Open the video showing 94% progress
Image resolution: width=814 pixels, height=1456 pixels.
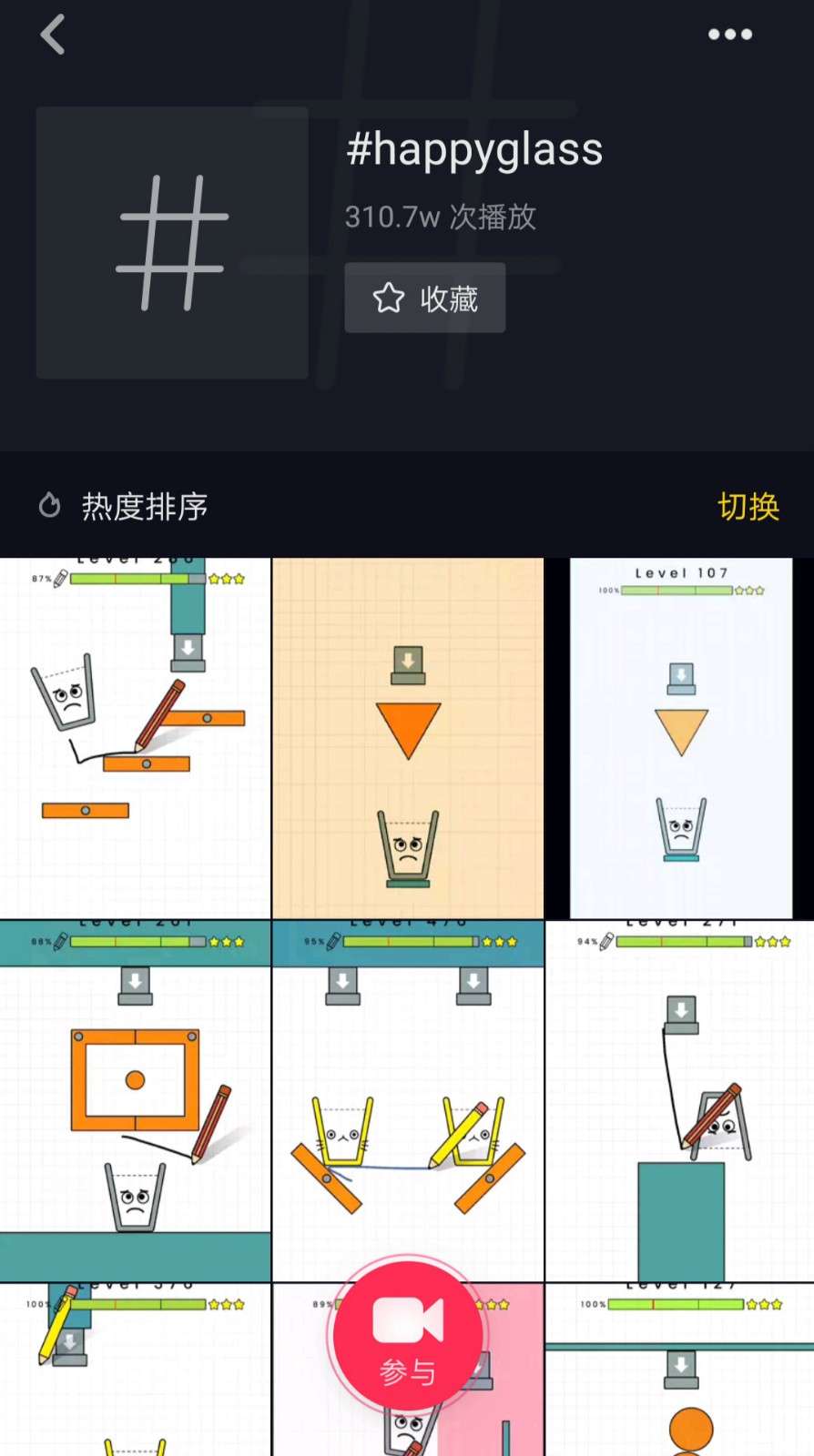680,1101
